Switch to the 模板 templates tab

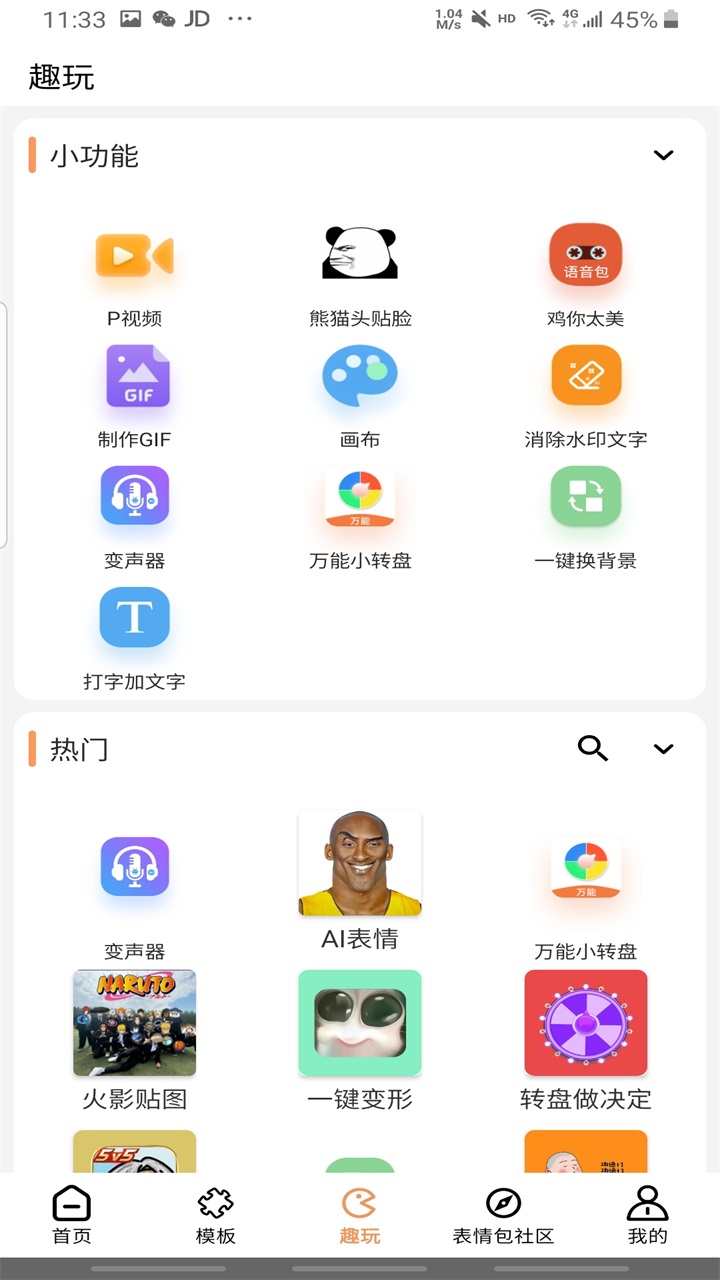click(214, 1213)
